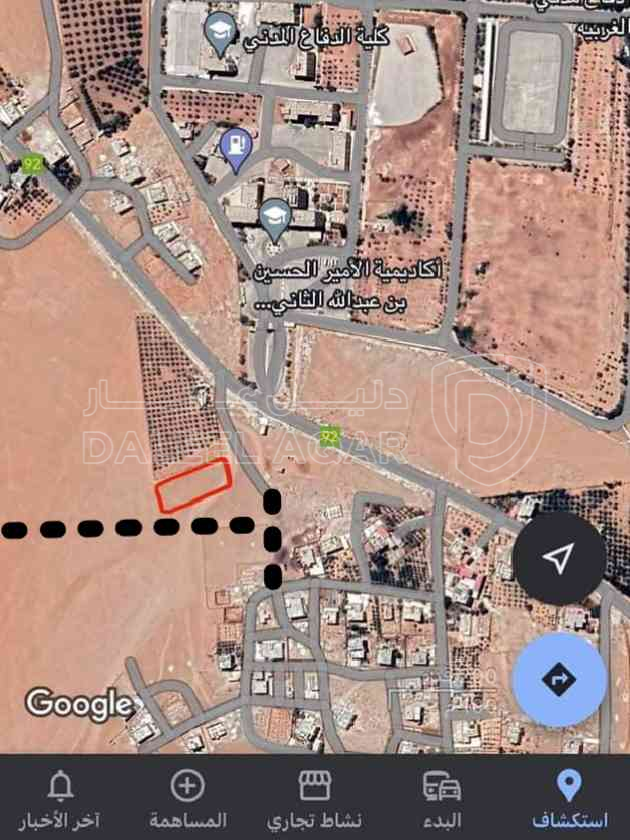Go to آخر الأخبار tab

tap(61, 800)
